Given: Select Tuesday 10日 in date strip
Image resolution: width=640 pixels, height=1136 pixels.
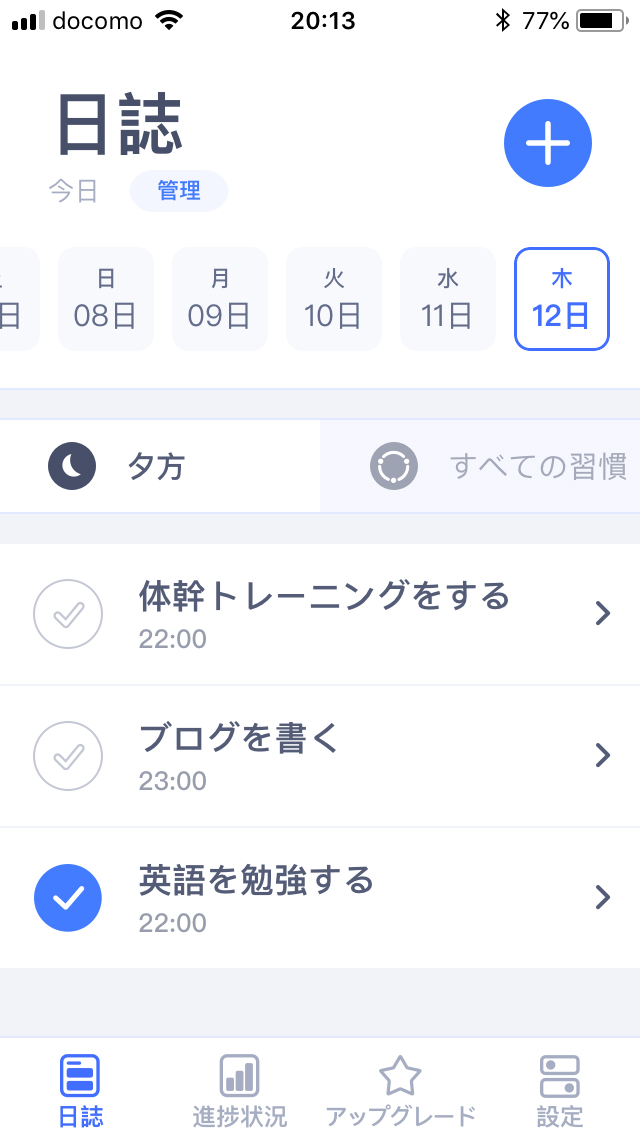Looking at the screenshot, I should click(x=334, y=299).
